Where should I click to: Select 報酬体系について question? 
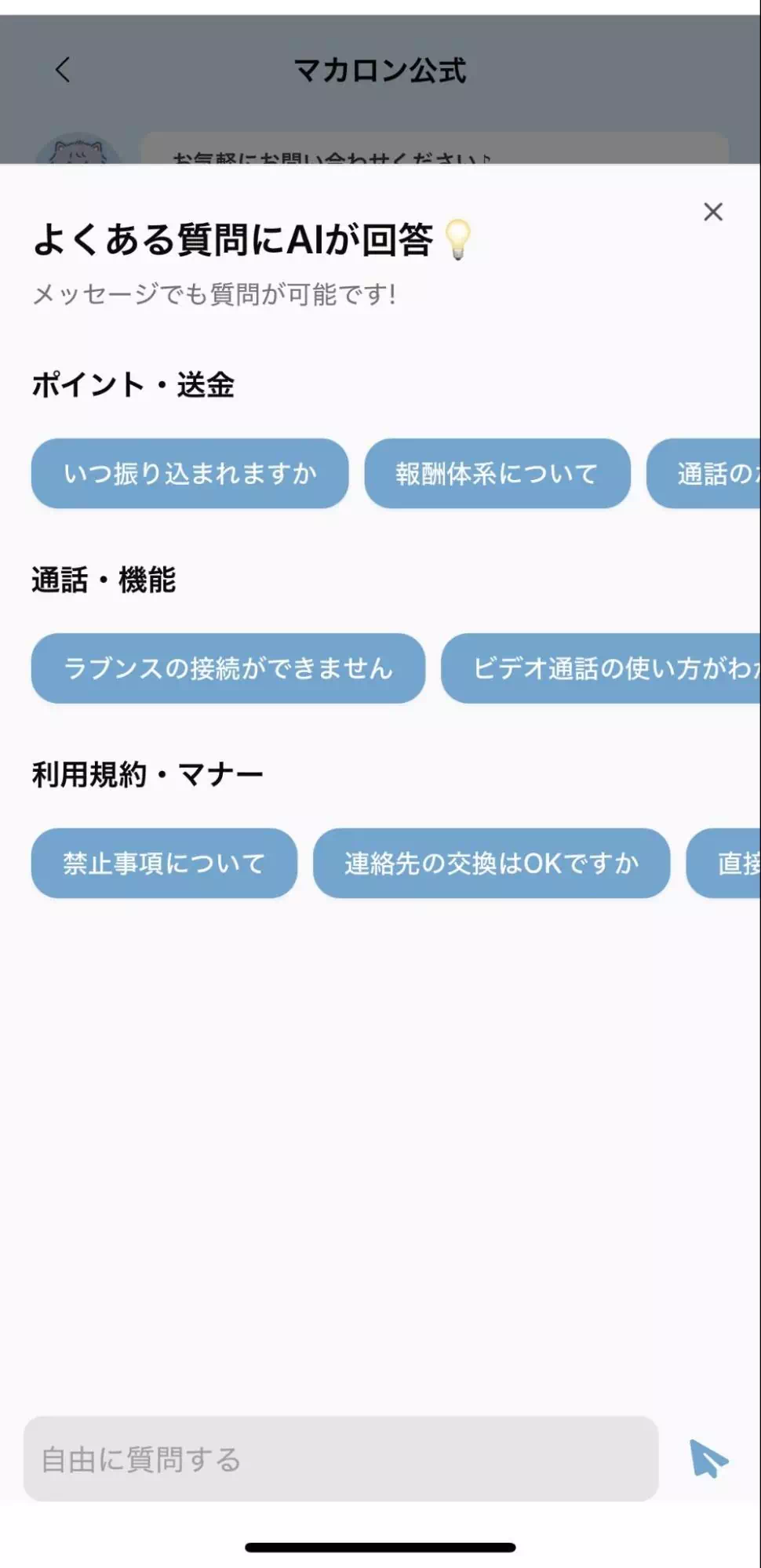496,473
